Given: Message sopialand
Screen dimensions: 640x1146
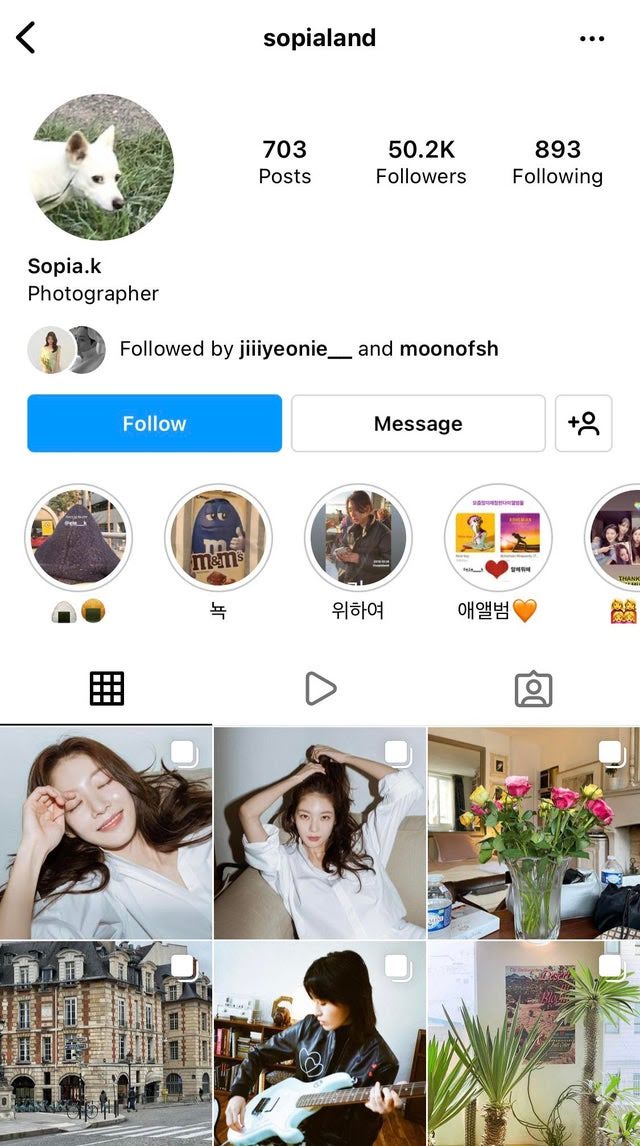Looking at the screenshot, I should pyautogui.click(x=418, y=423).
